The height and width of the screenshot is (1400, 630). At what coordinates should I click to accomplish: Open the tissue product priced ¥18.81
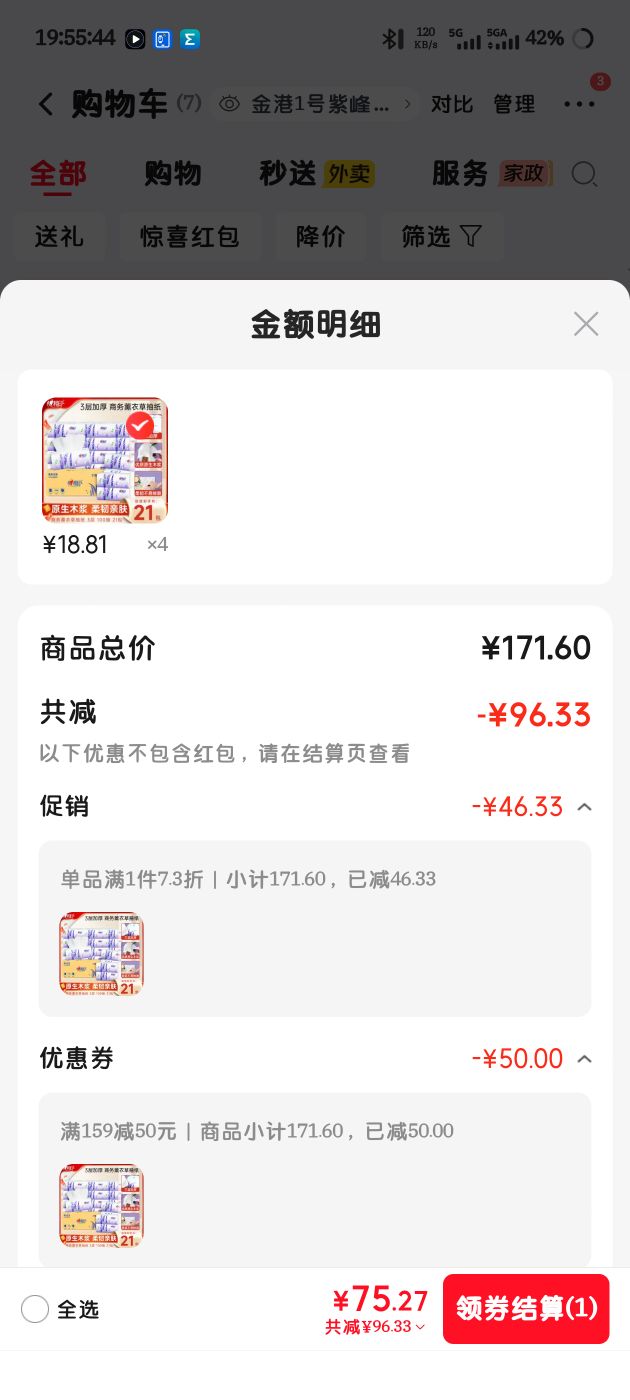pos(105,461)
